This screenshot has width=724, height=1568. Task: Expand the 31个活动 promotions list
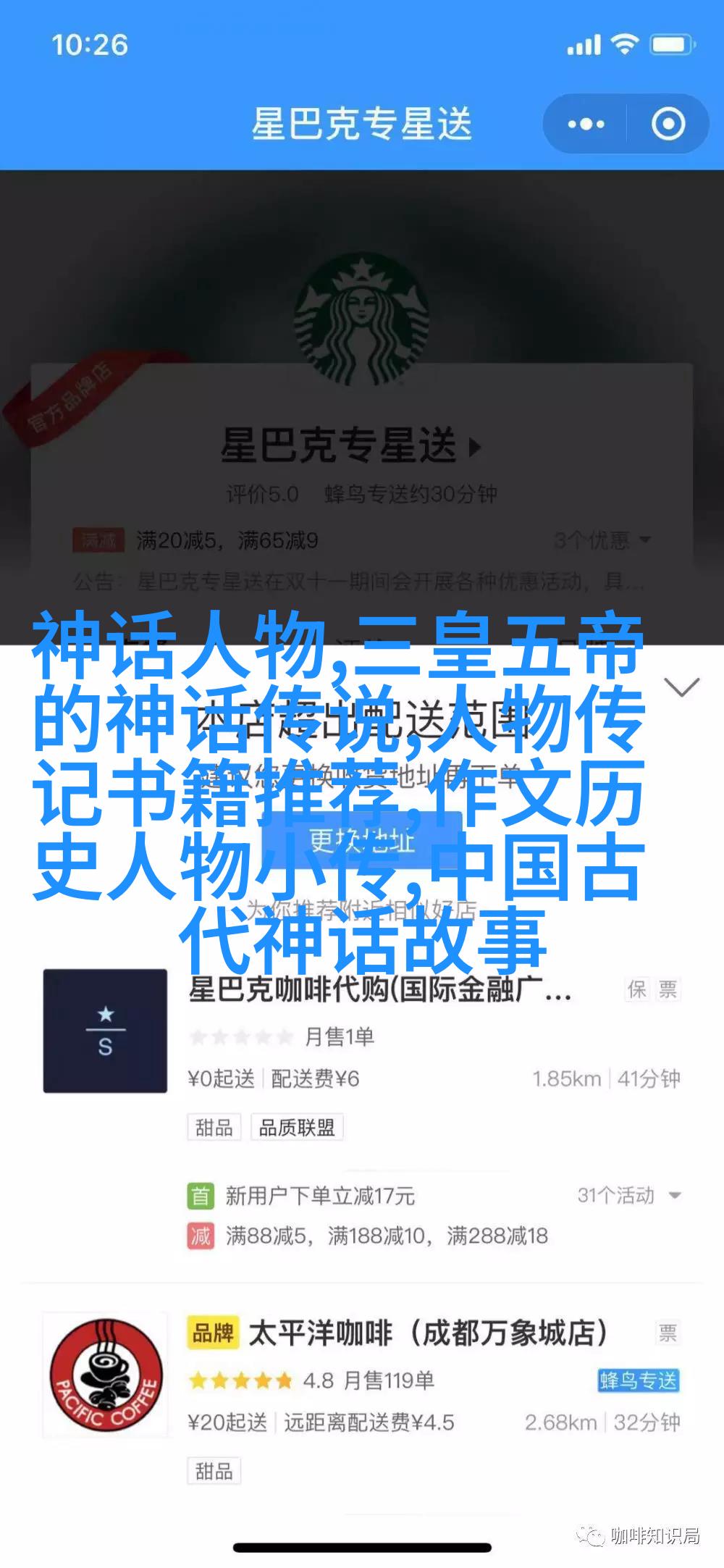(x=628, y=1195)
